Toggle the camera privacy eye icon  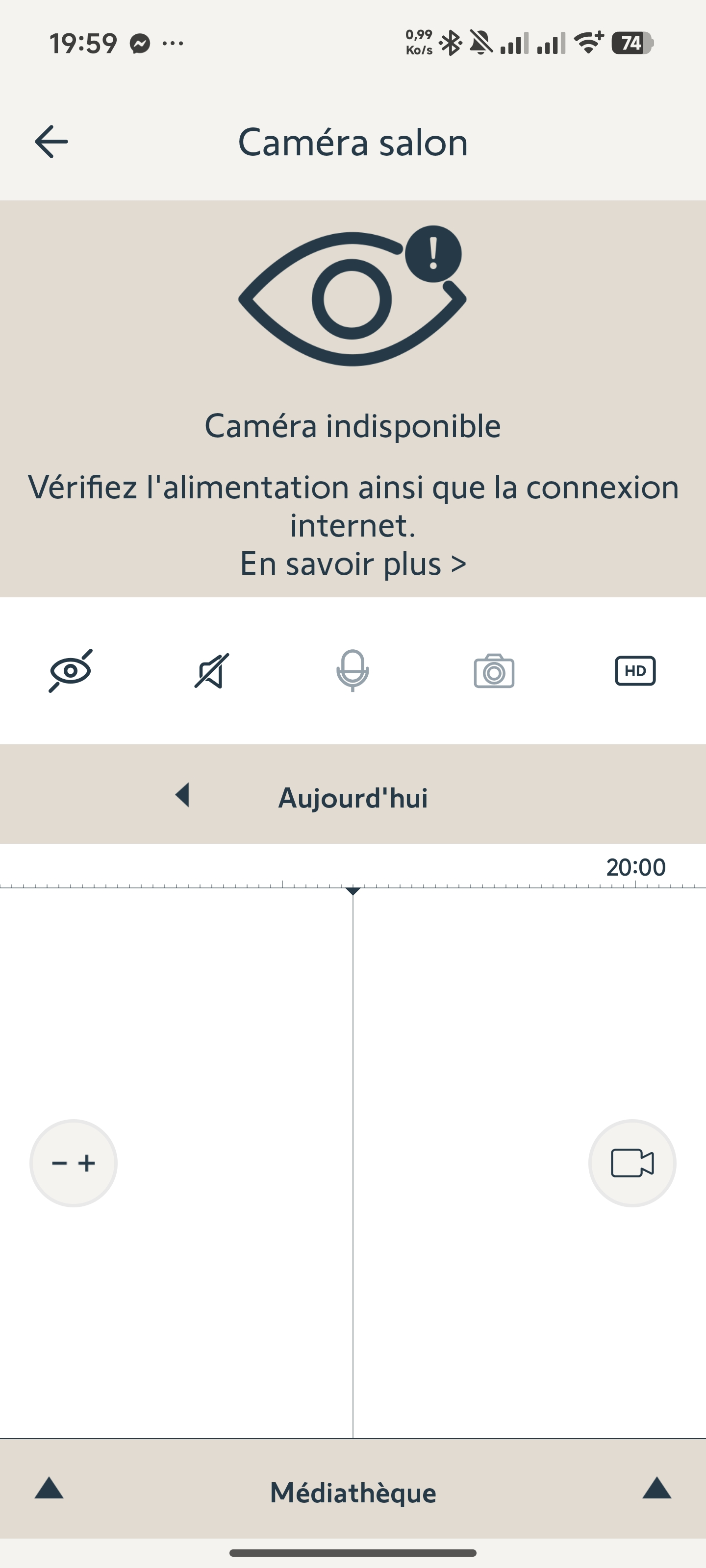coord(71,671)
